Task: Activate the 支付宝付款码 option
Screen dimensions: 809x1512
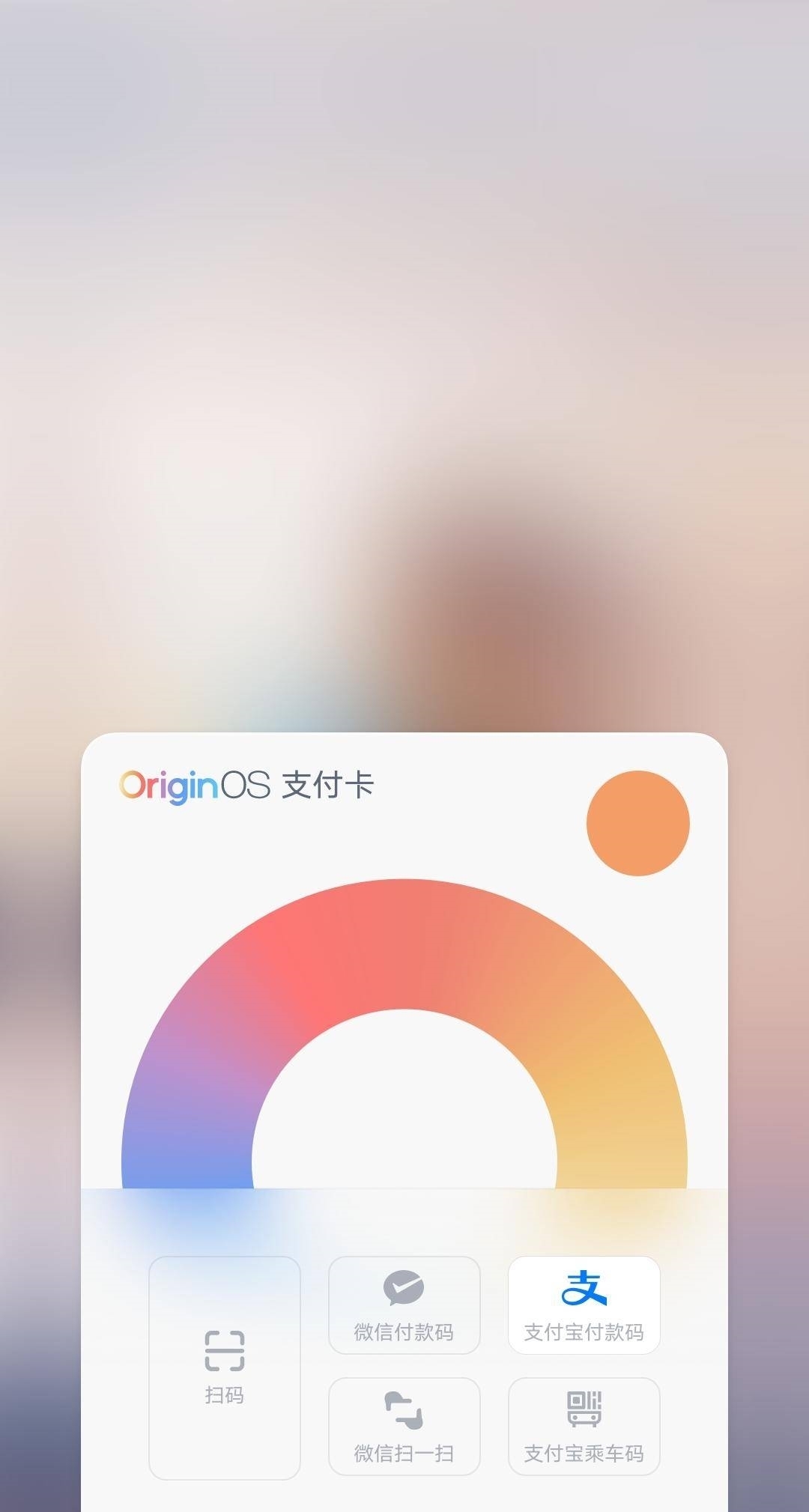Action: click(584, 1303)
